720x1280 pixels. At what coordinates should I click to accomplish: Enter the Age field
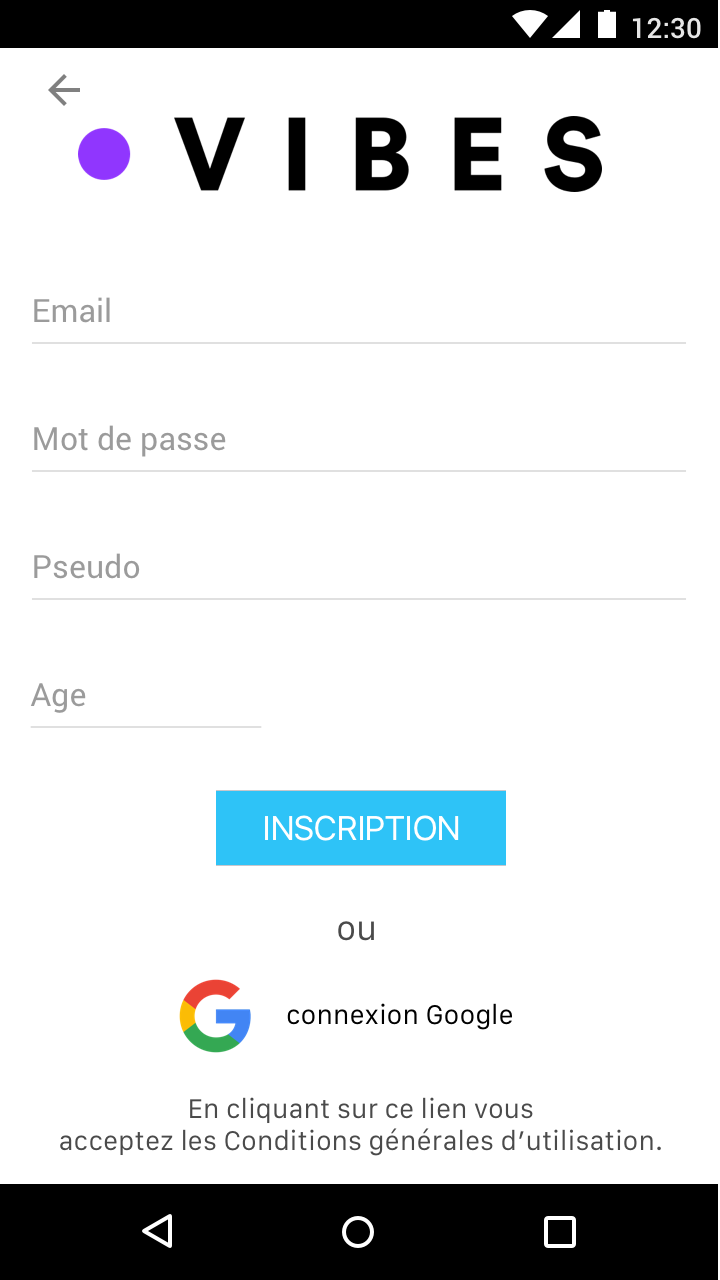point(146,696)
